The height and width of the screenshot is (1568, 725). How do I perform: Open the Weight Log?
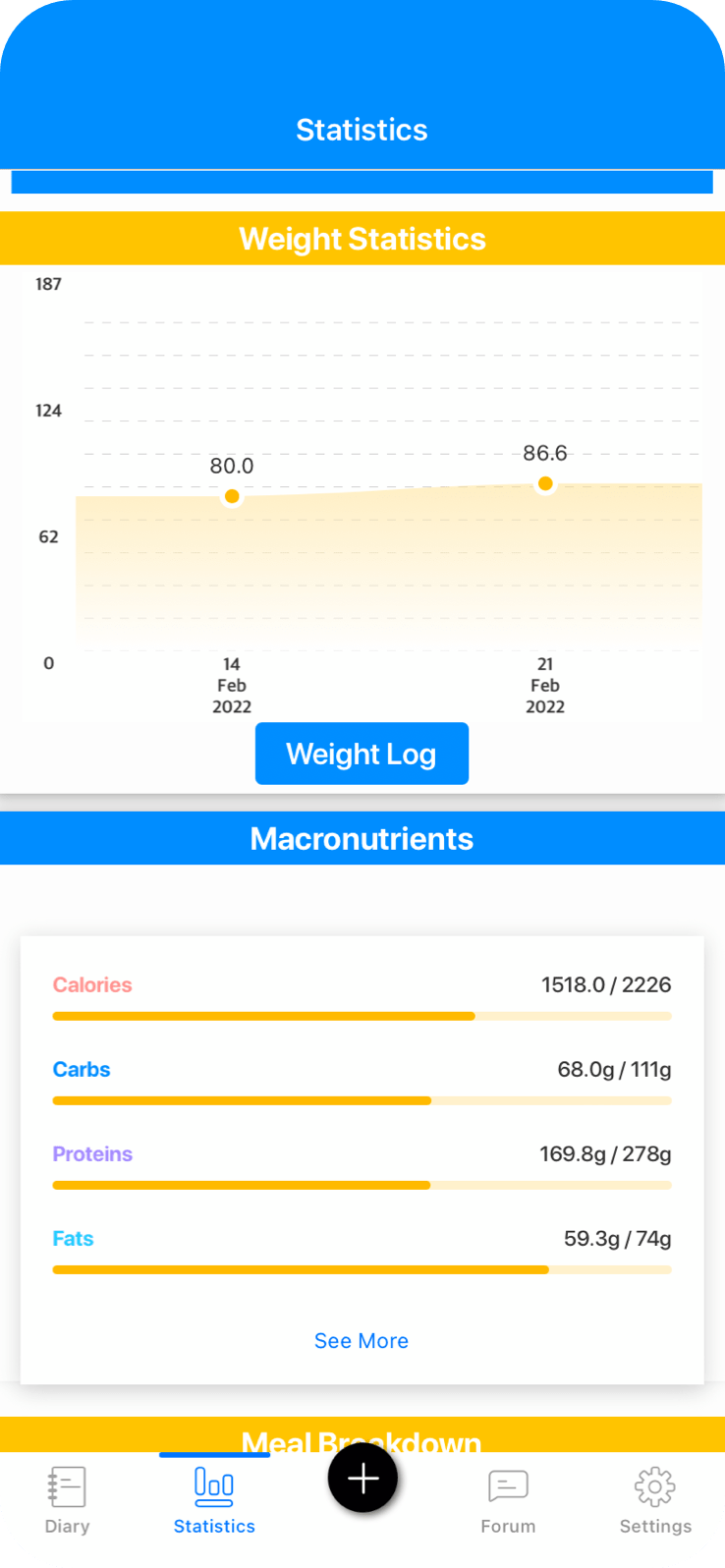[362, 754]
